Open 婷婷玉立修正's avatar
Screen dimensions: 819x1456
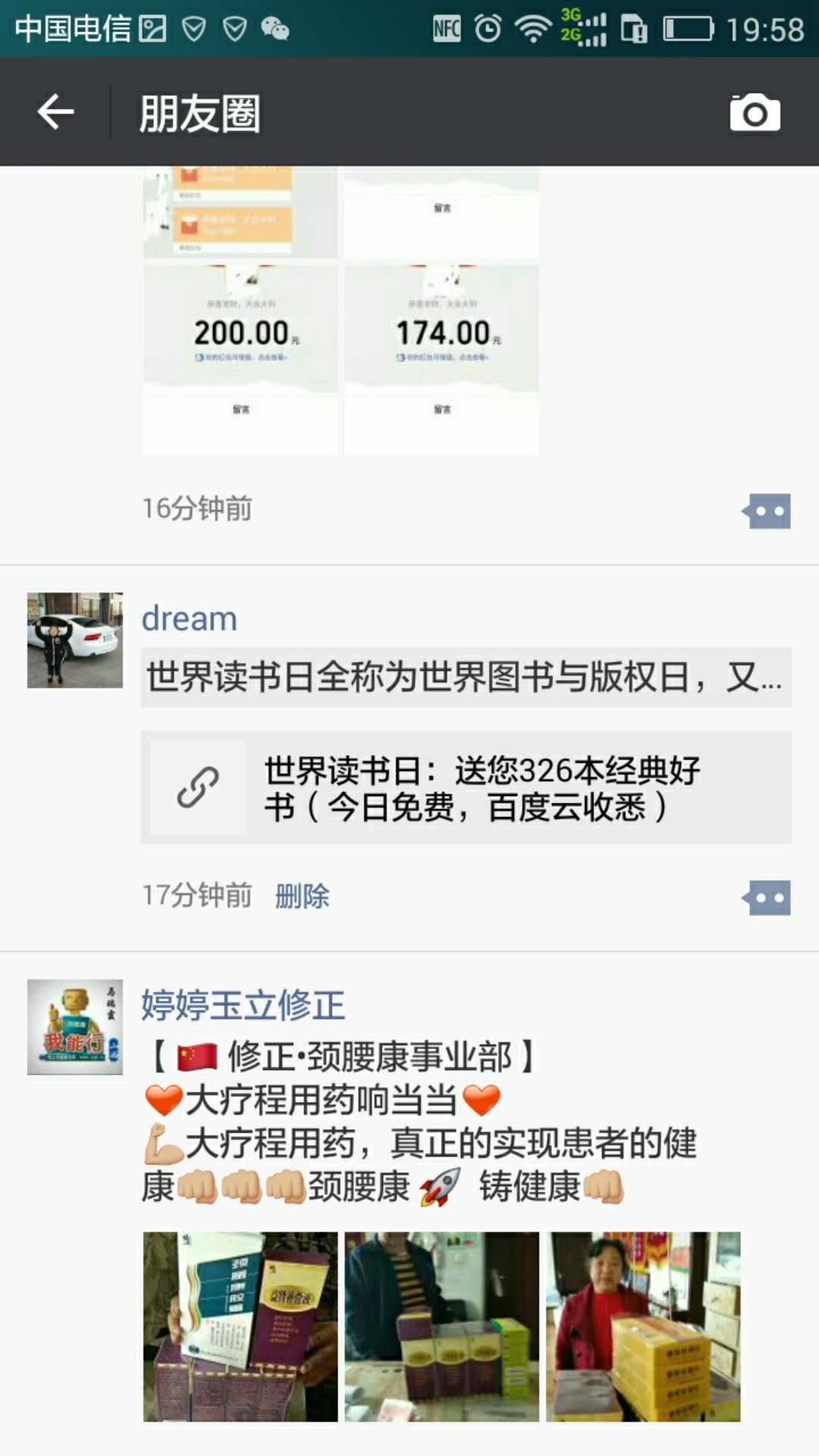(75, 1027)
